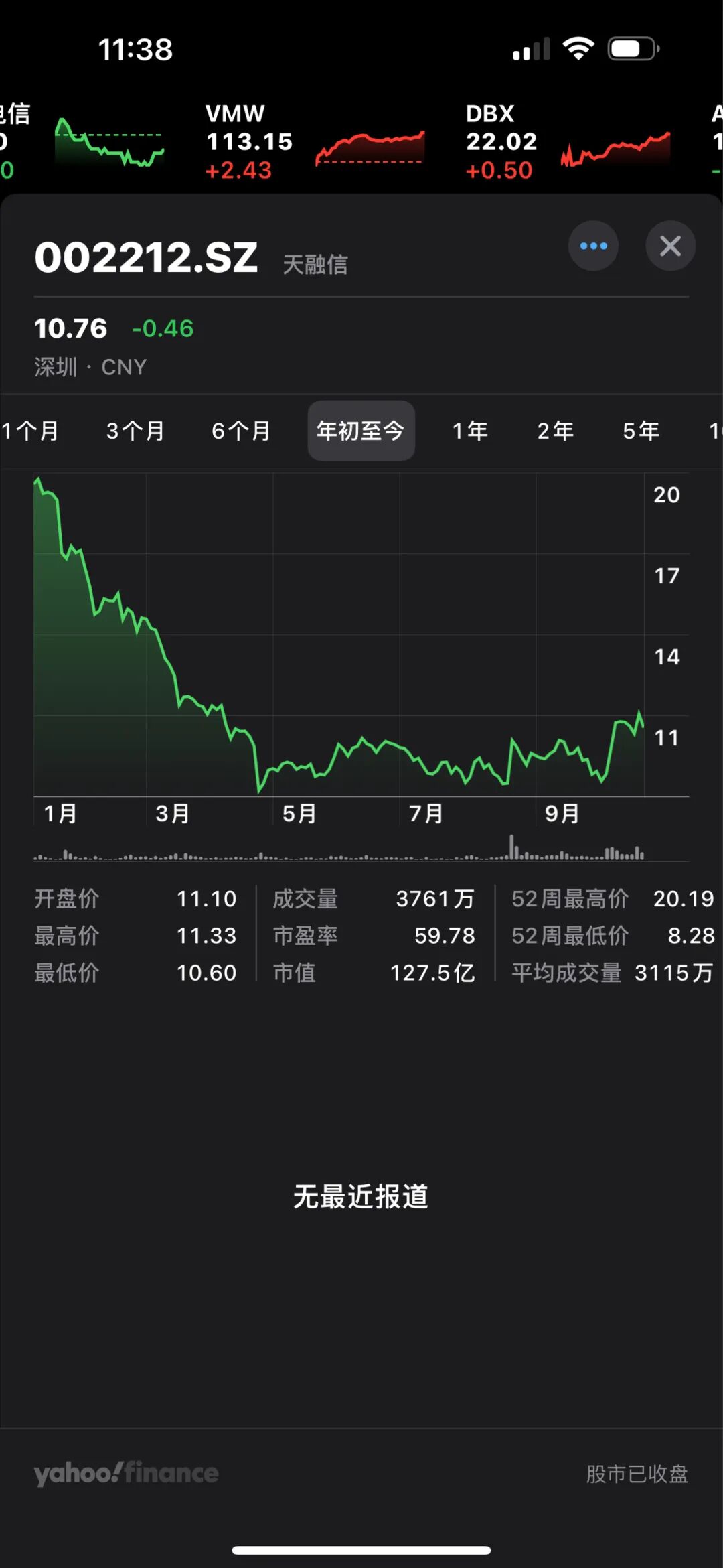723x1568 pixels.
Task: Close the 002212.SZ stock detail sheet
Action: 670,246
